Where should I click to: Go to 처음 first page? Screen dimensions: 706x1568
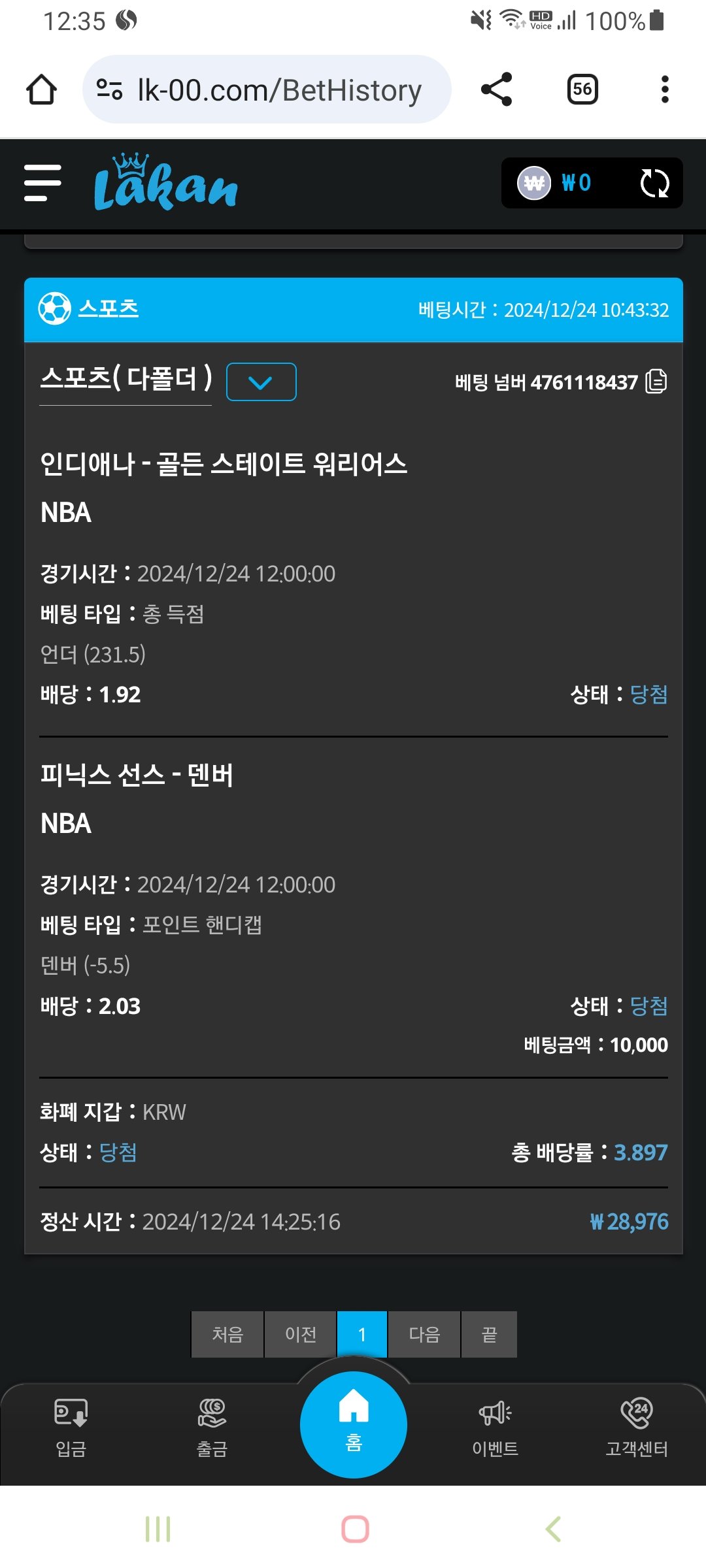[x=227, y=1334]
